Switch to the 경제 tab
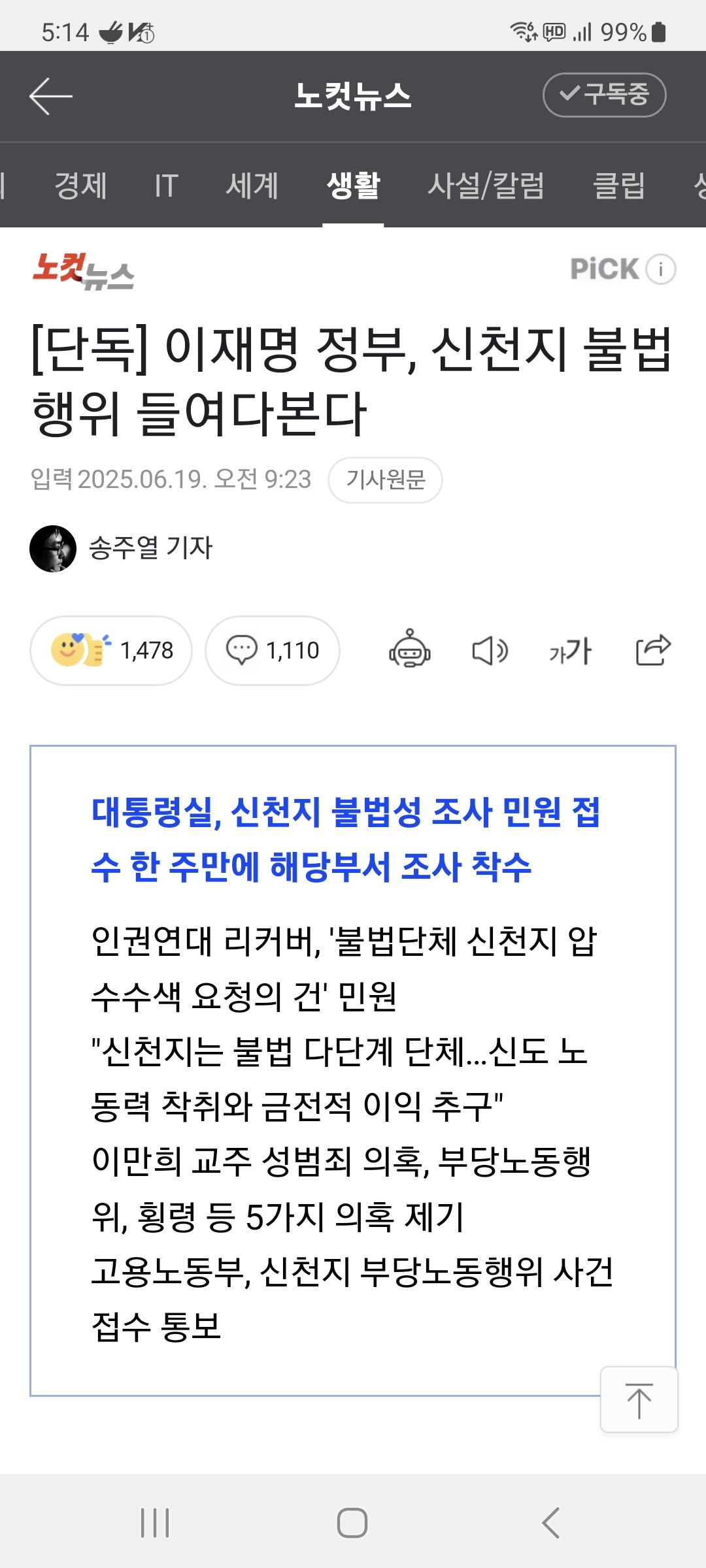The width and height of the screenshot is (706, 1568). point(80,185)
